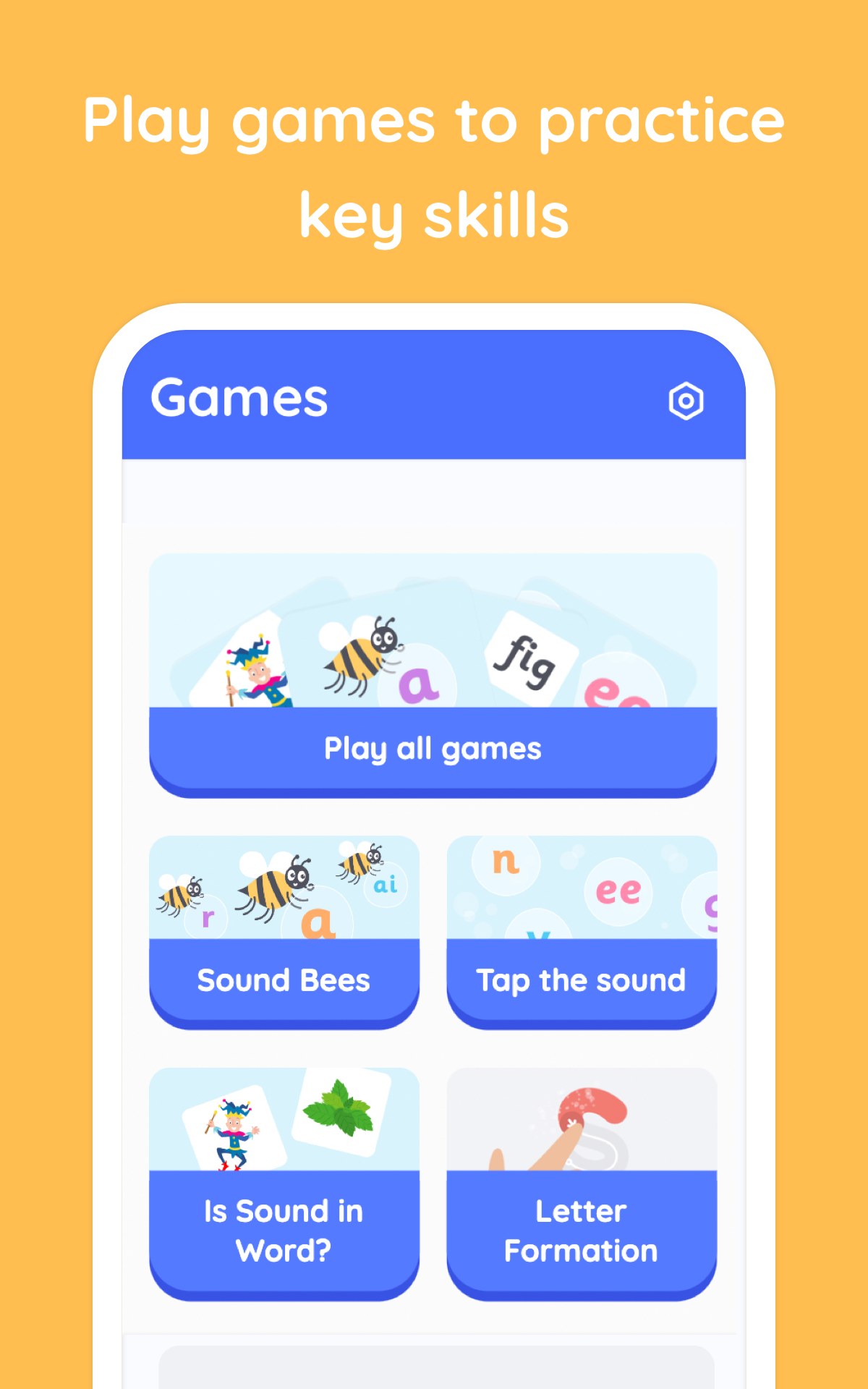The image size is (868, 1389).
Task: Open the Letter Formation game
Action: point(581,1230)
